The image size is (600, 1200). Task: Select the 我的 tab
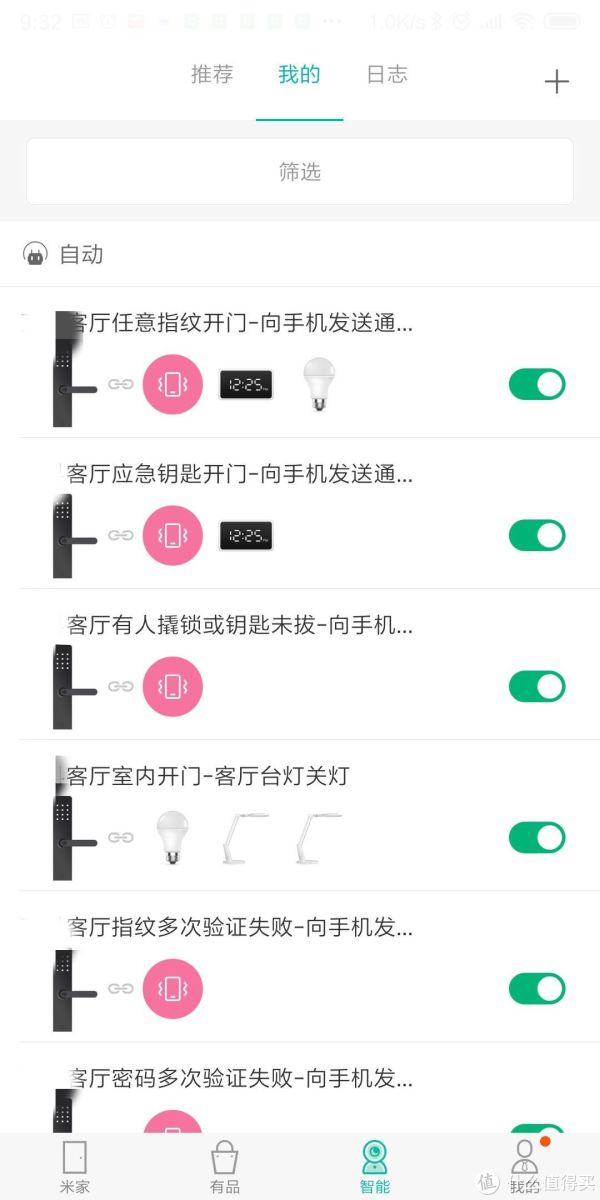click(x=299, y=75)
